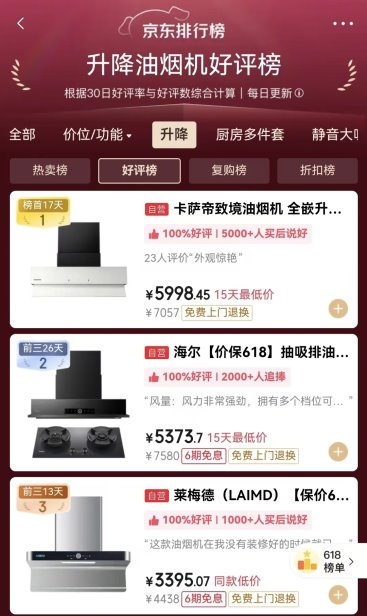Switch to the 厨房多件套 tab
The image size is (367, 616).
click(250, 134)
